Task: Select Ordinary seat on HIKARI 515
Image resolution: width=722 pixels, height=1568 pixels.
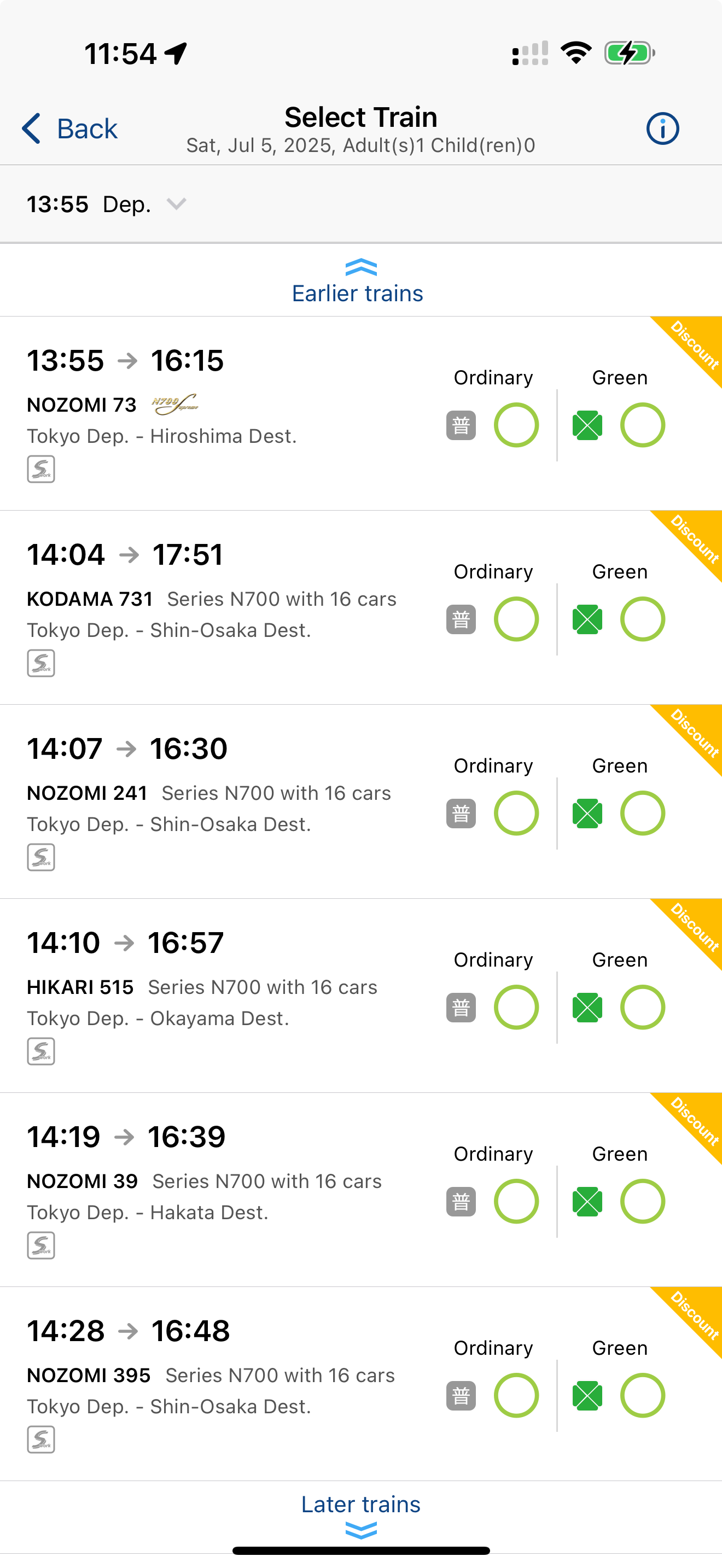Action: tap(516, 1008)
